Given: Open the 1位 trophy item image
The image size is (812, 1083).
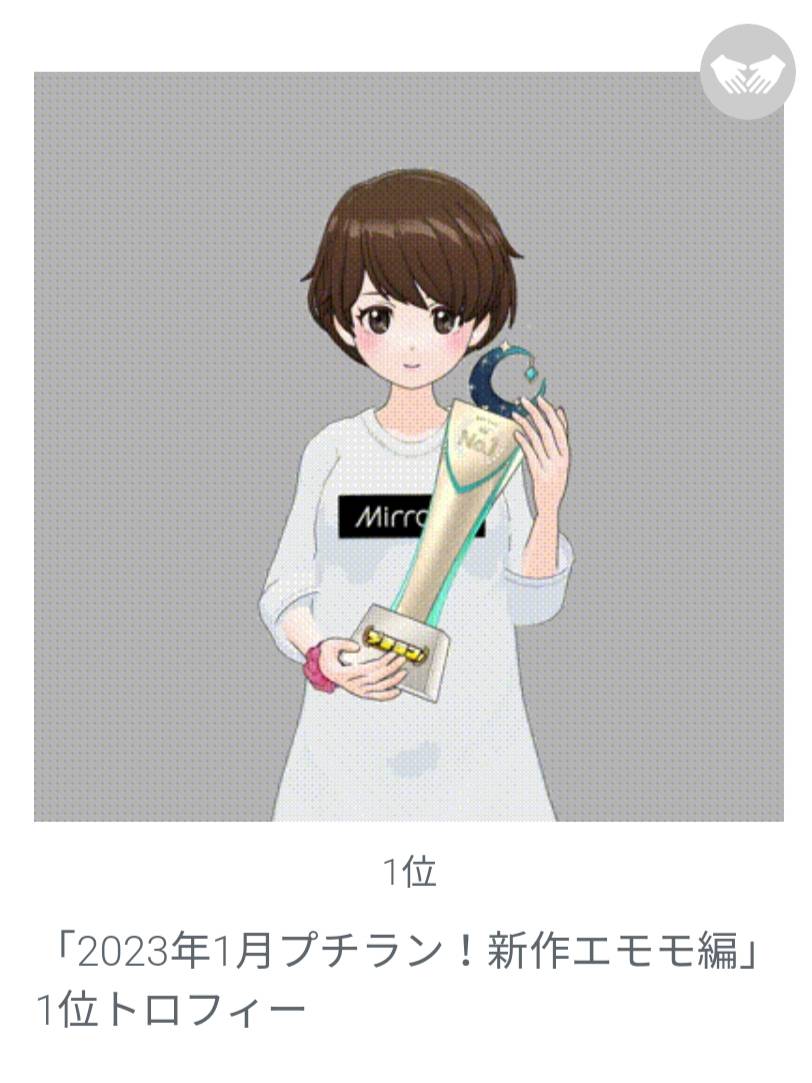Looking at the screenshot, I should pos(408,446).
